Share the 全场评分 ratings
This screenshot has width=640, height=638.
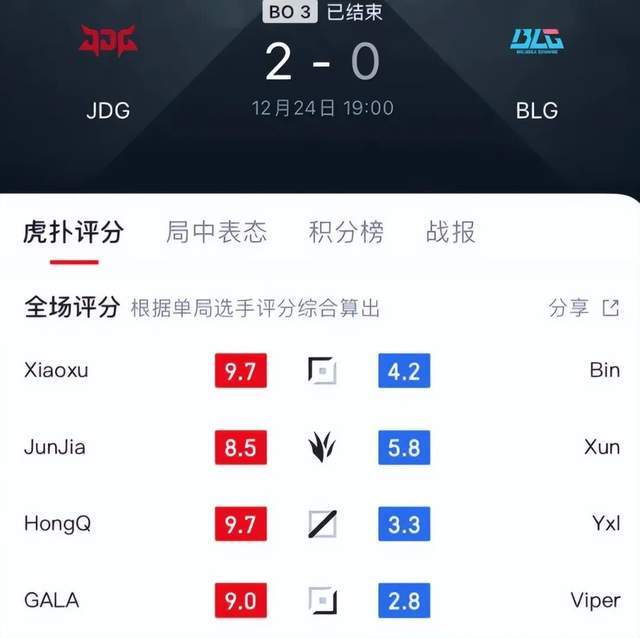click(x=584, y=308)
